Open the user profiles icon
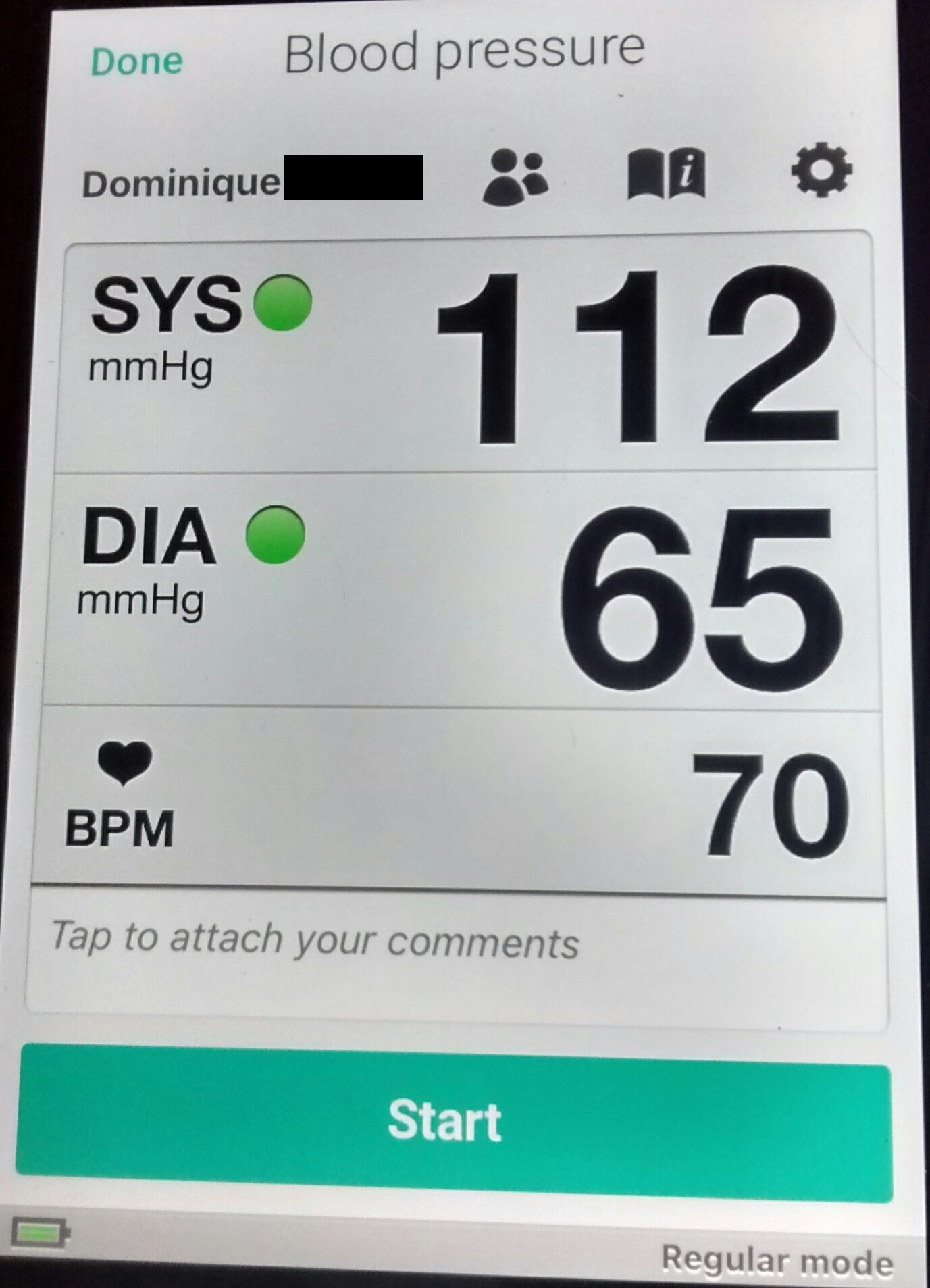This screenshot has width=930, height=1288. [515, 176]
